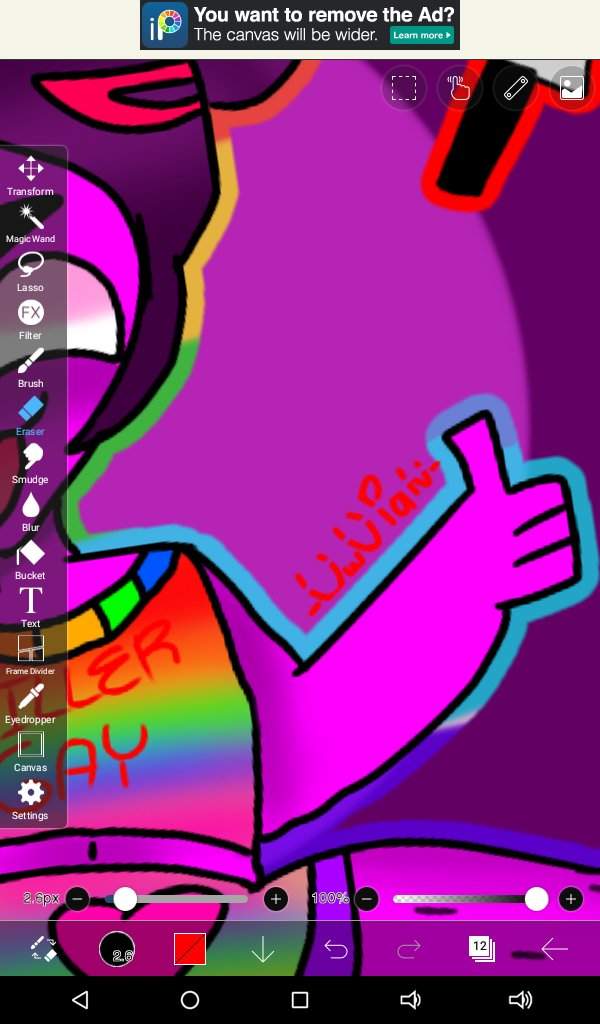Choose the Magic Wand tool
This screenshot has width=600, height=1024.
(x=30, y=224)
